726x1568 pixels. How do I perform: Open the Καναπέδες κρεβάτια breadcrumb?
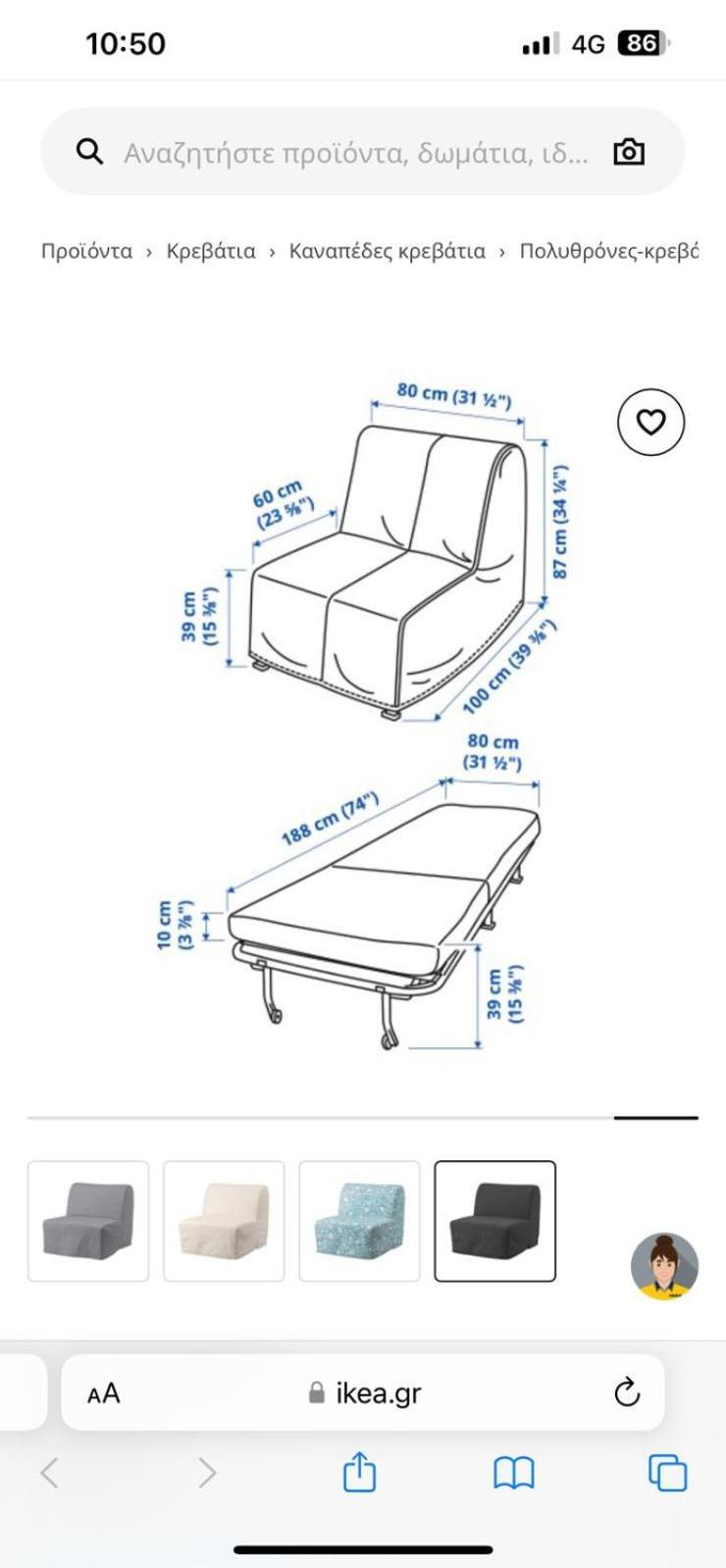point(387,251)
